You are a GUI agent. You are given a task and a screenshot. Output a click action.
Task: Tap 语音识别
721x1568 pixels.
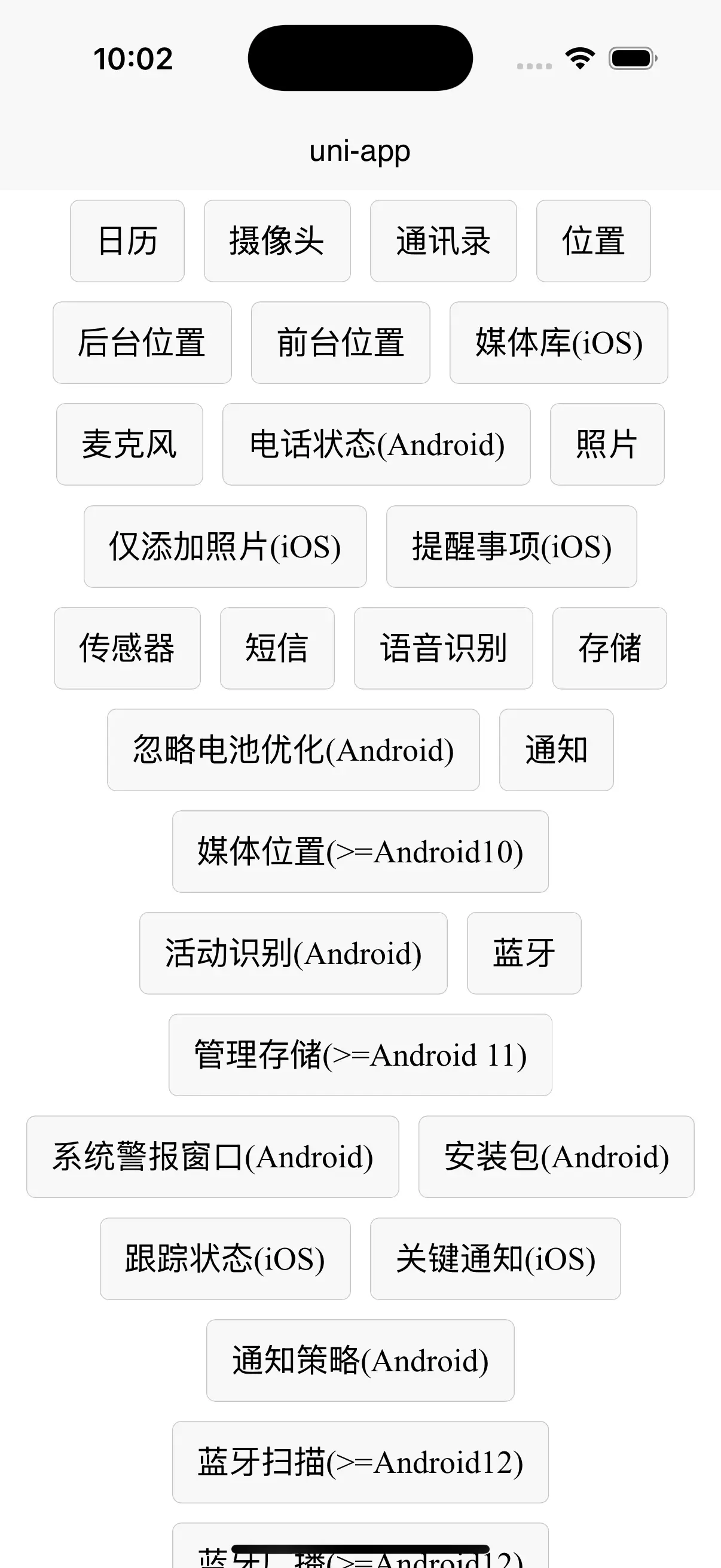tap(443, 648)
